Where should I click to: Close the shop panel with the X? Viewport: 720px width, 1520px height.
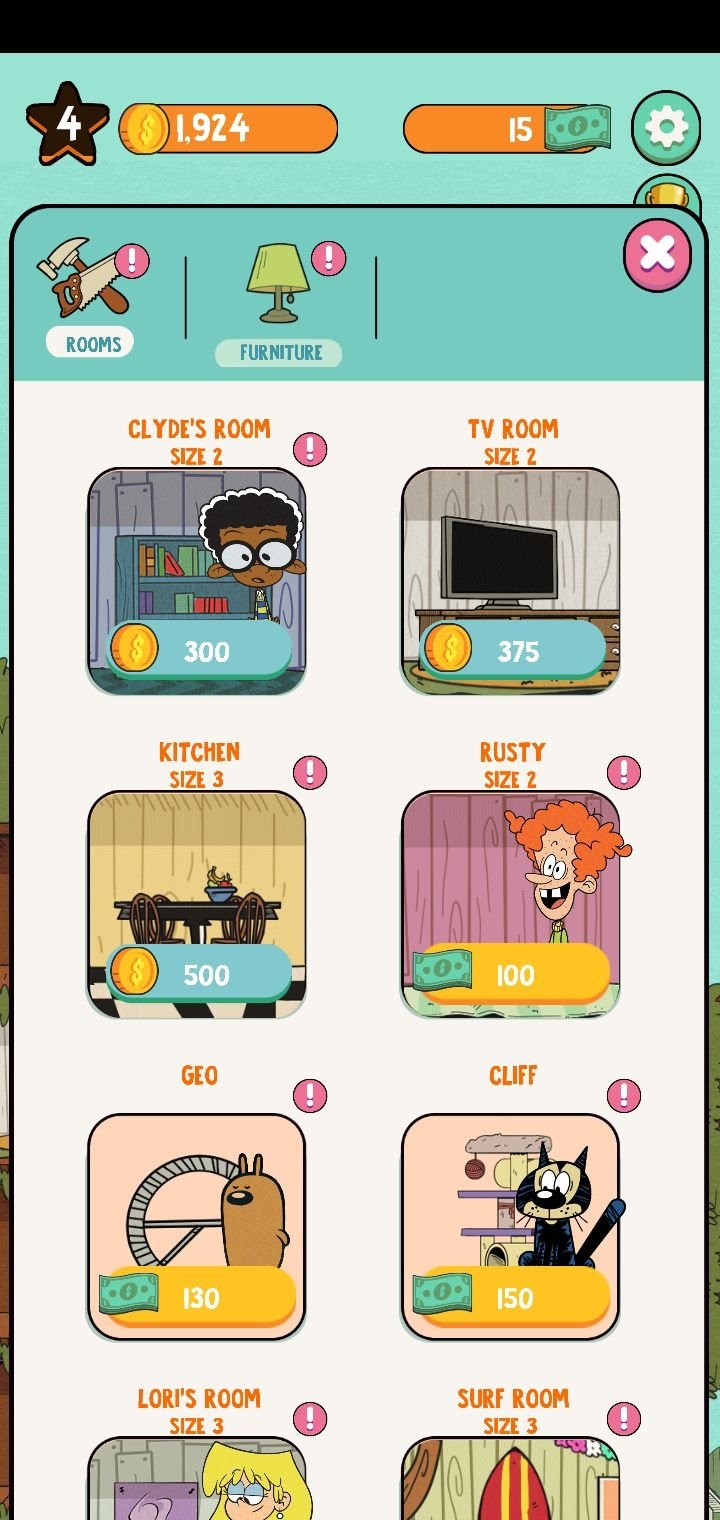click(x=657, y=254)
